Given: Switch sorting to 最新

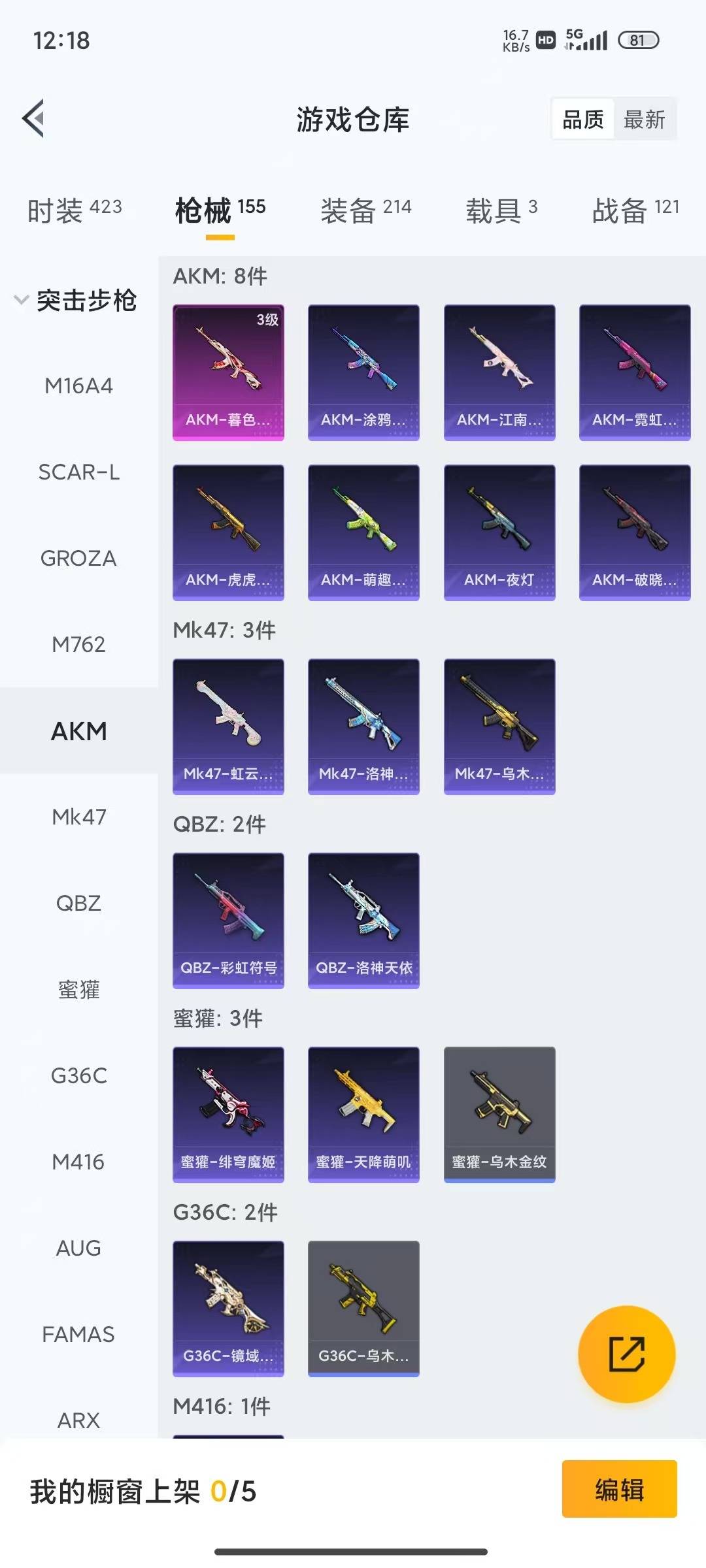Looking at the screenshot, I should pyautogui.click(x=645, y=119).
